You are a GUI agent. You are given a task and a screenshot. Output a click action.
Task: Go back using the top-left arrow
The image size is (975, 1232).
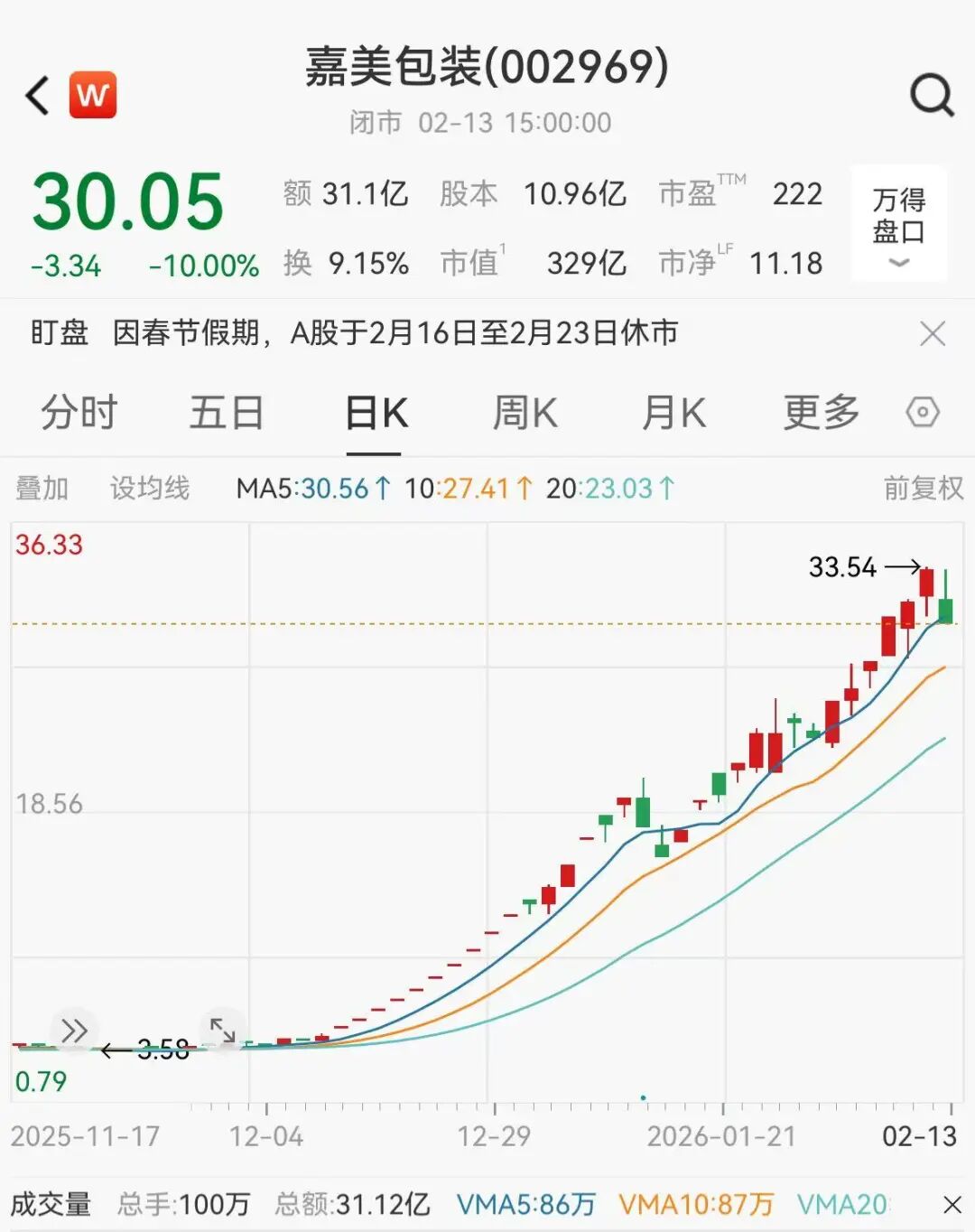(x=38, y=96)
